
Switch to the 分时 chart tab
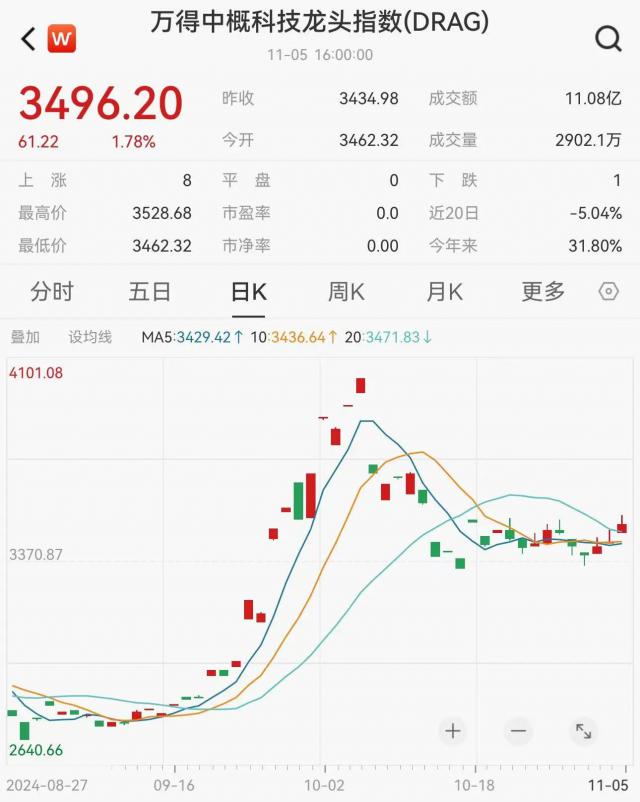(52, 291)
